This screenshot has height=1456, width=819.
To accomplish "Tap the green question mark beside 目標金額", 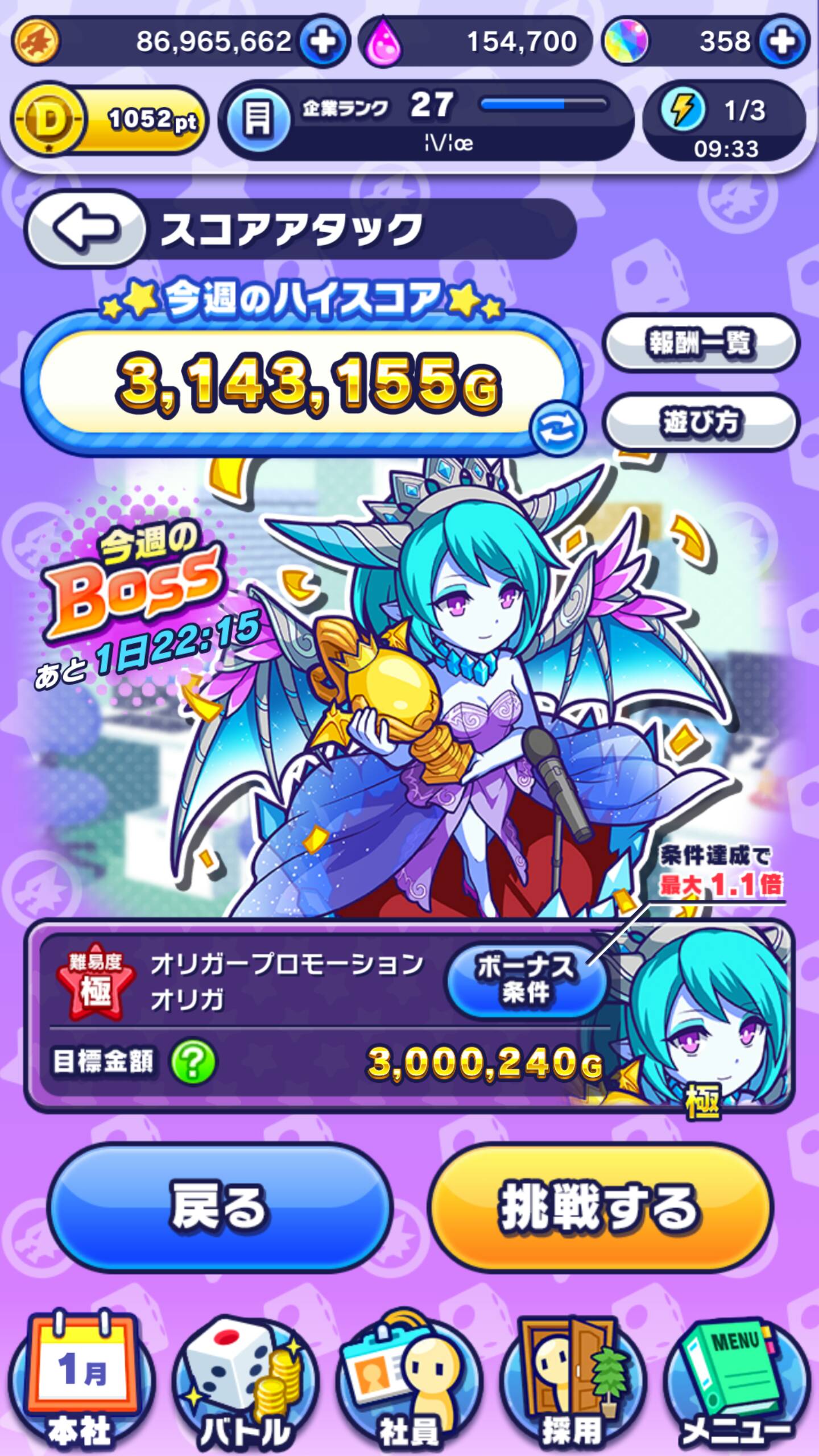I will click(193, 1061).
